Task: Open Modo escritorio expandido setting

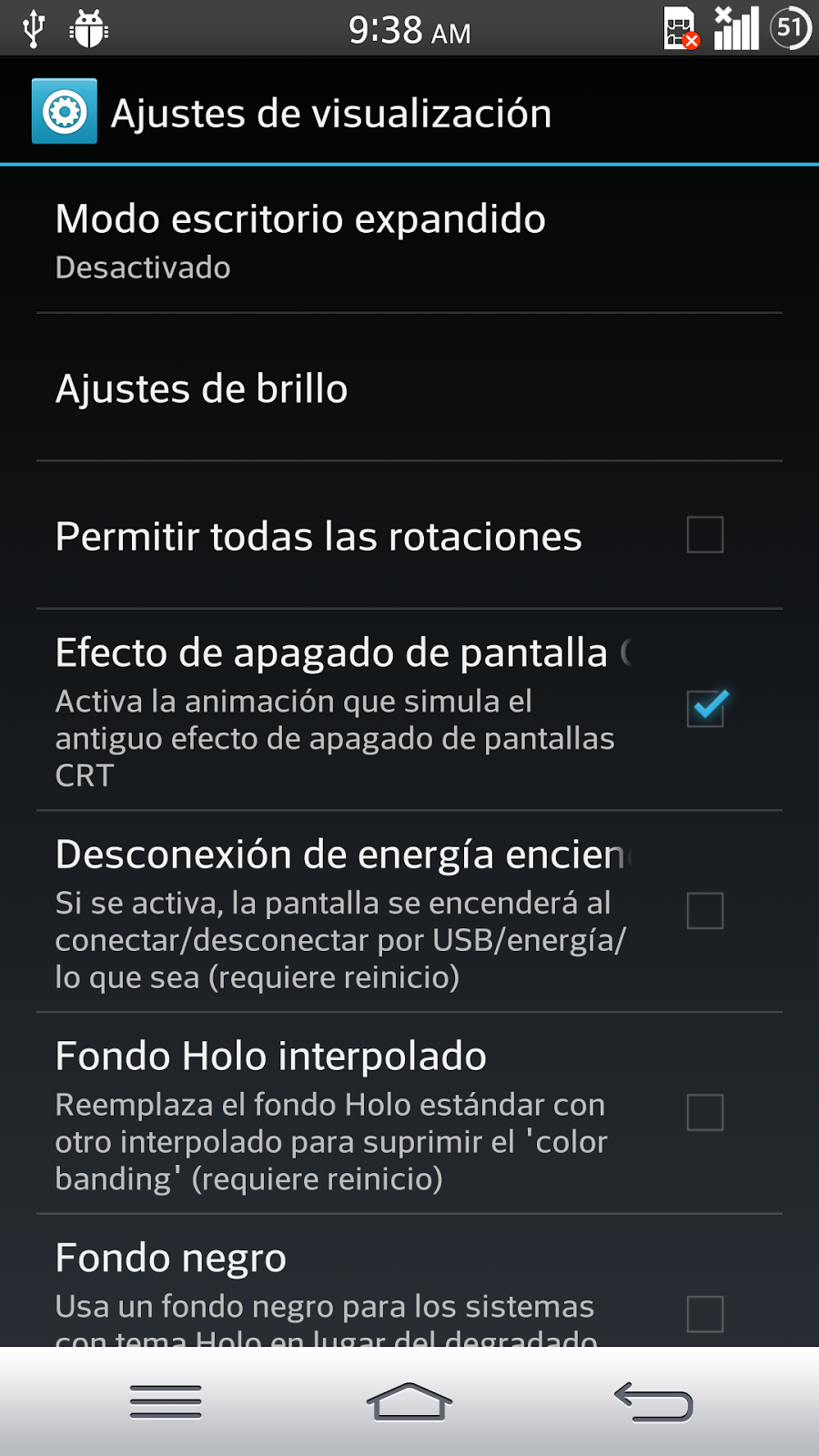Action: pos(300,240)
